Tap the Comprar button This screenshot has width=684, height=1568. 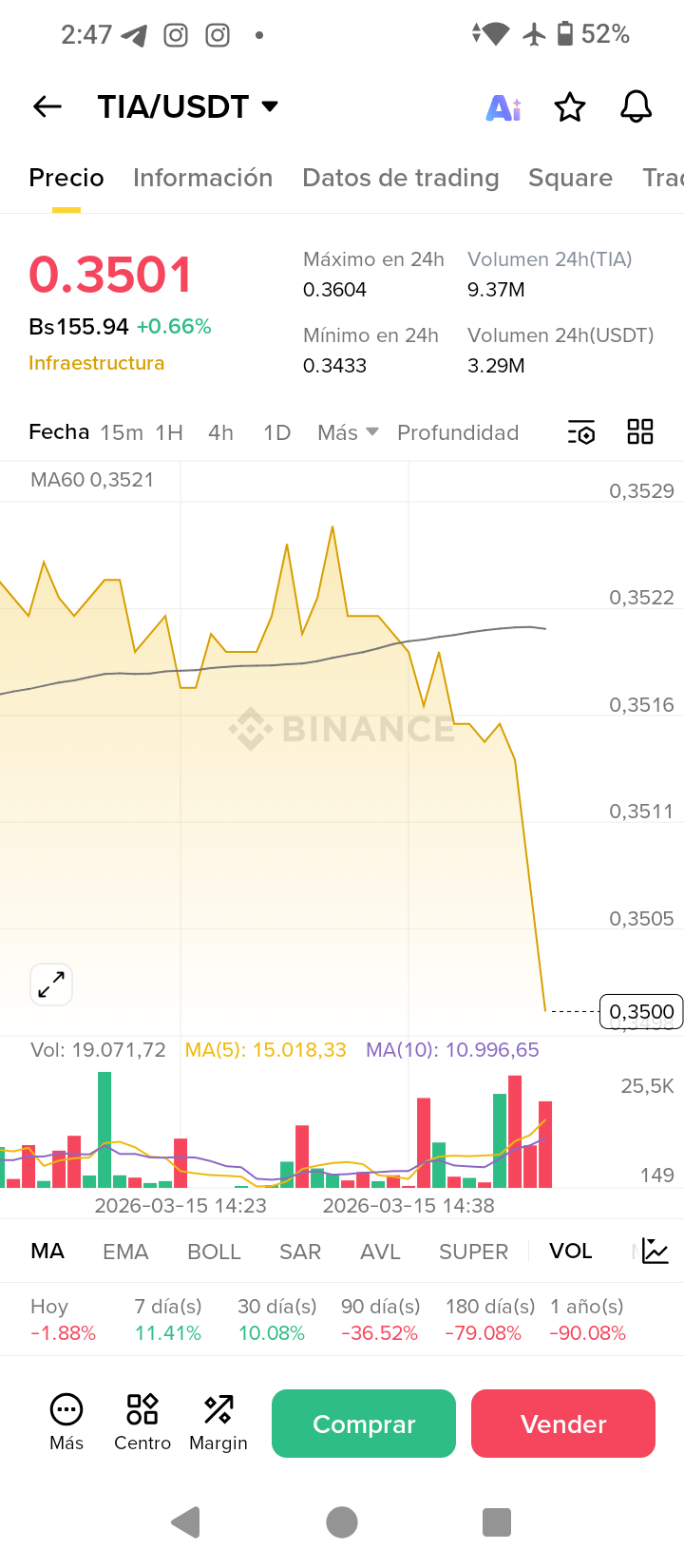(x=364, y=1424)
